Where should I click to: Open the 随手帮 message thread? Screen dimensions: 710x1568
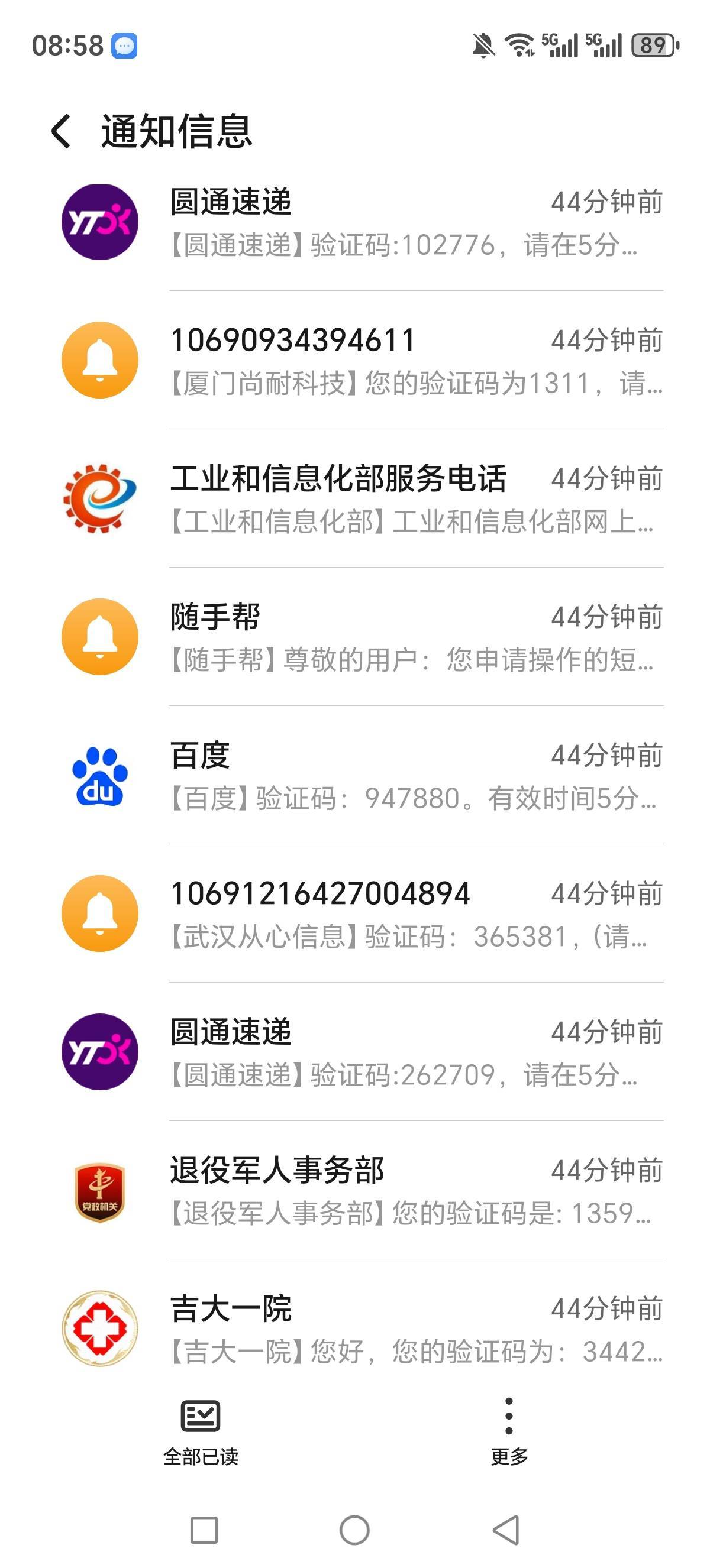coord(402,637)
